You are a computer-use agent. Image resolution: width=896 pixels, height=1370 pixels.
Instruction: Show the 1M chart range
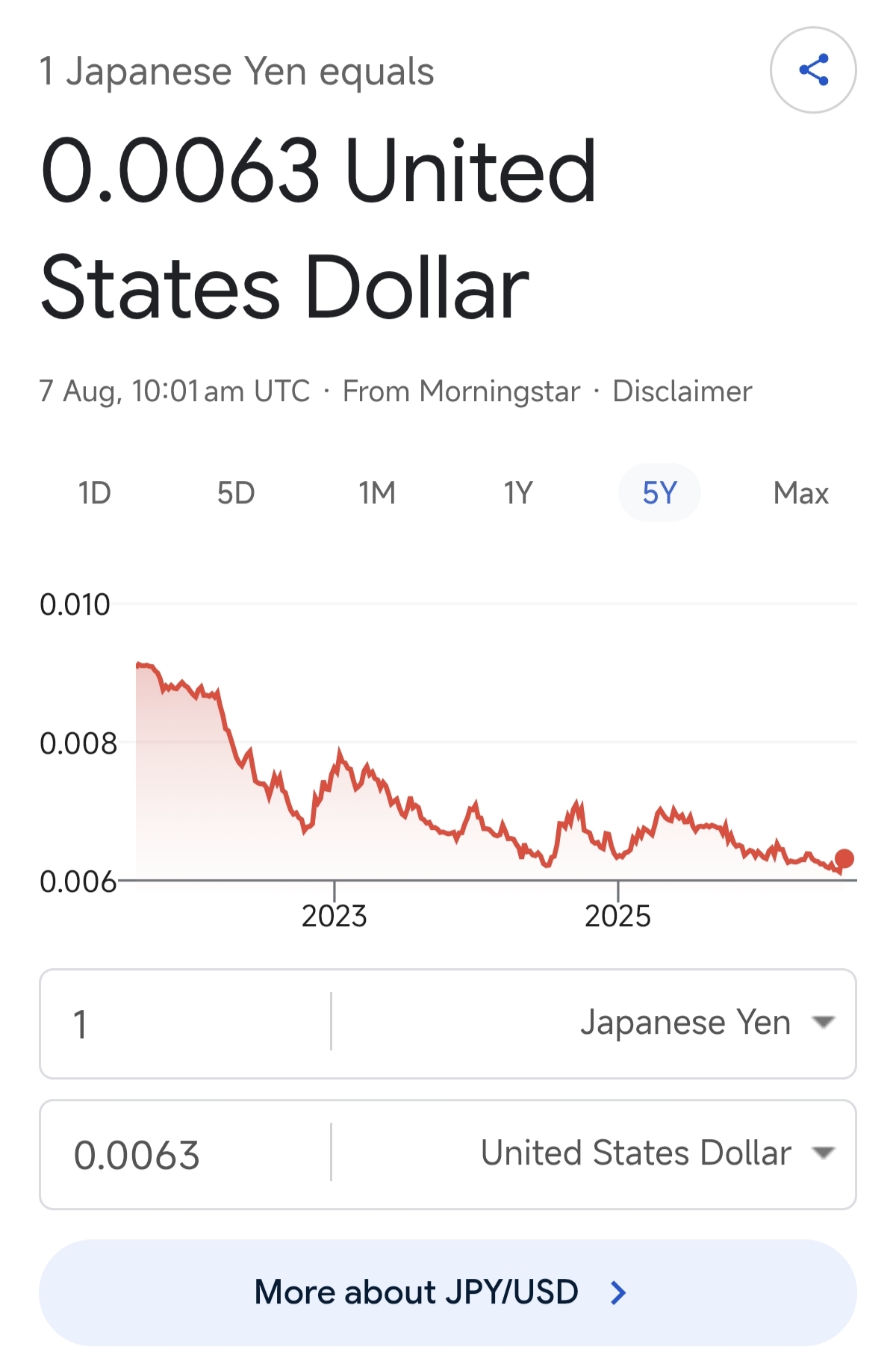[x=377, y=493]
